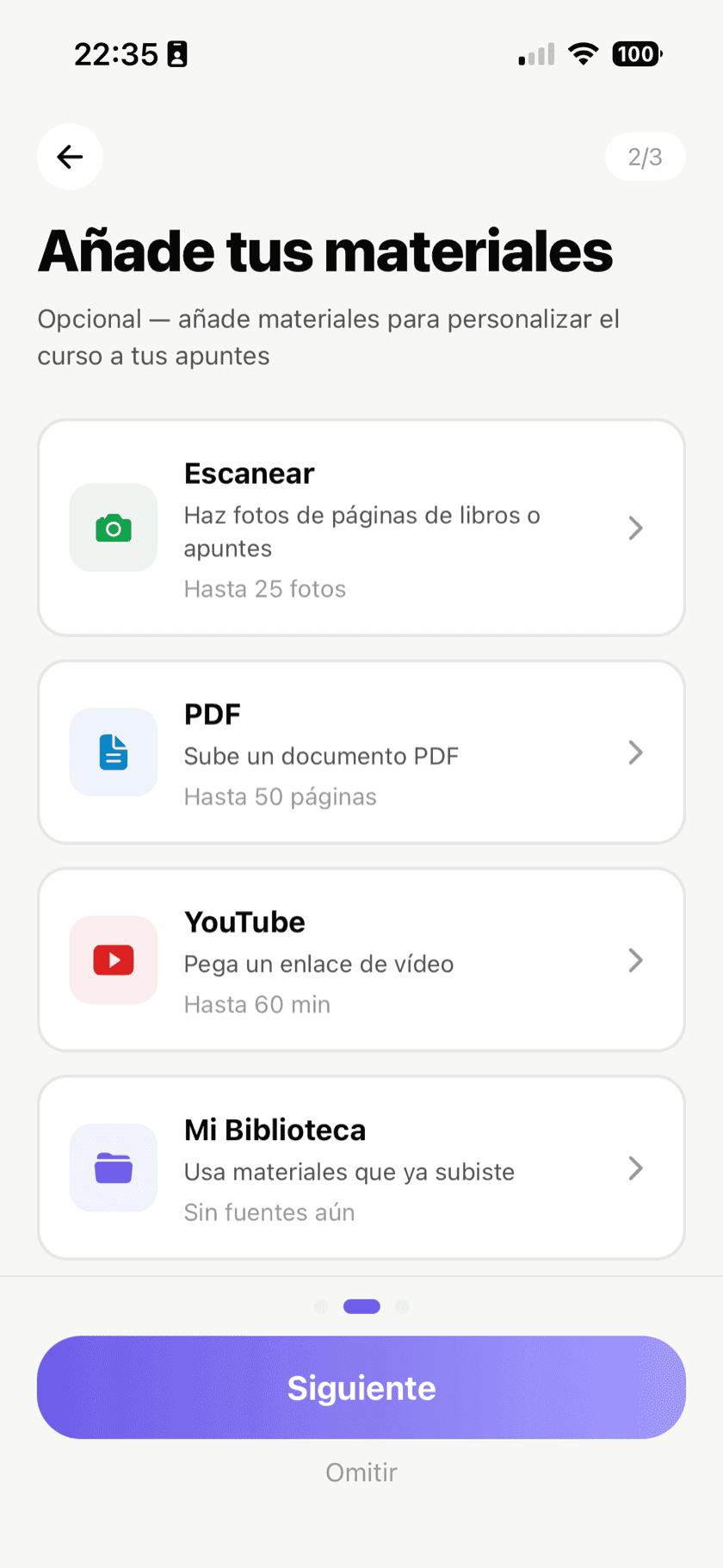The image size is (723, 1568).
Task: Tap the Wi-Fi status icon
Action: click(x=583, y=53)
